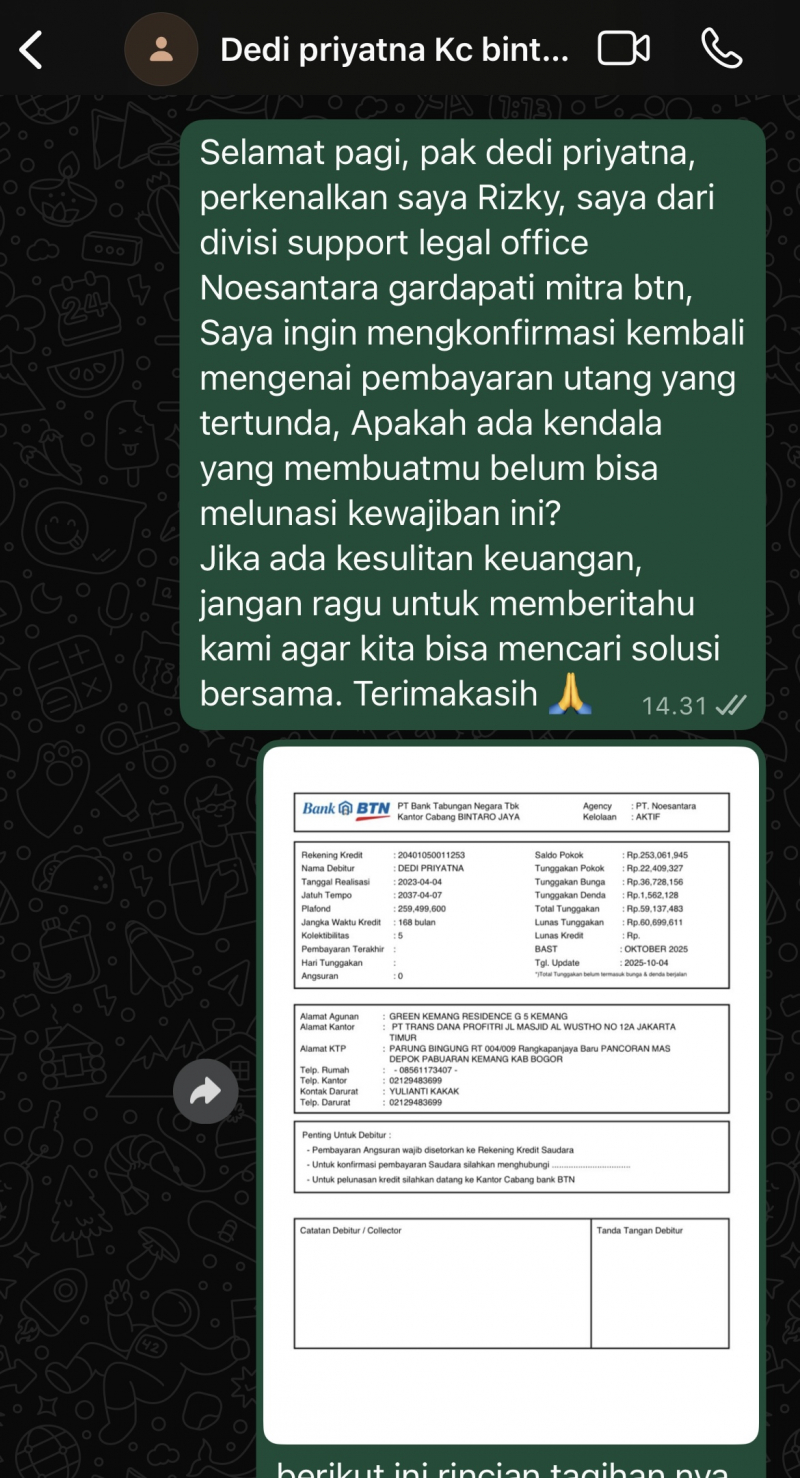Open the contact's profile picture
The width and height of the screenshot is (800, 1478).
[x=161, y=49]
